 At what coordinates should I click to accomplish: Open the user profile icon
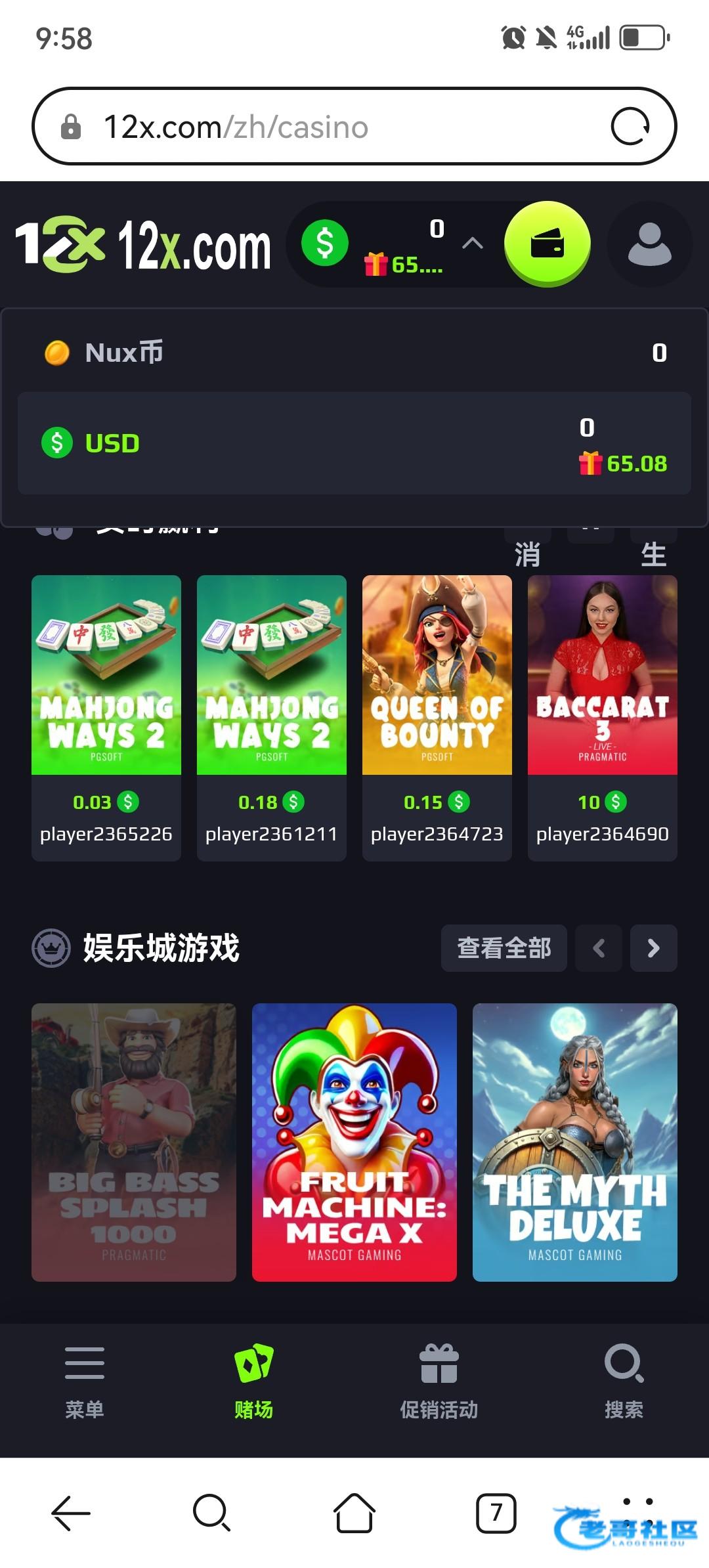[649, 244]
